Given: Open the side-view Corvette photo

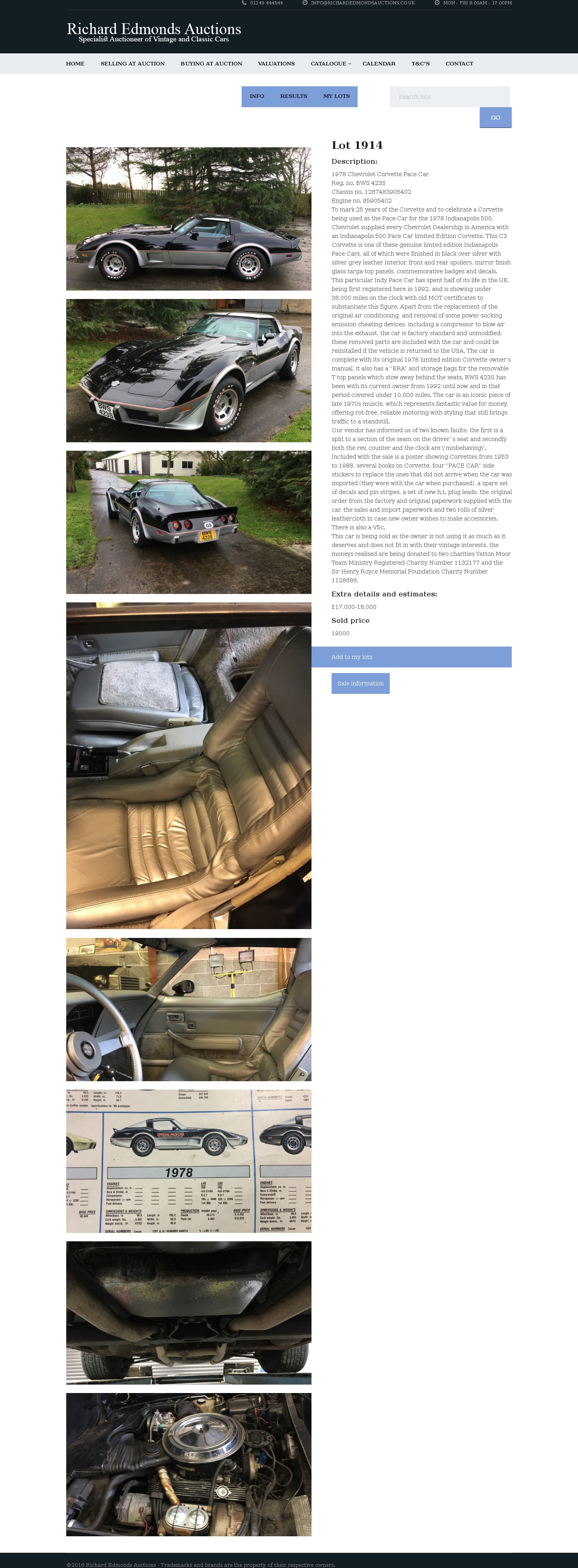Looking at the screenshot, I should [188, 218].
